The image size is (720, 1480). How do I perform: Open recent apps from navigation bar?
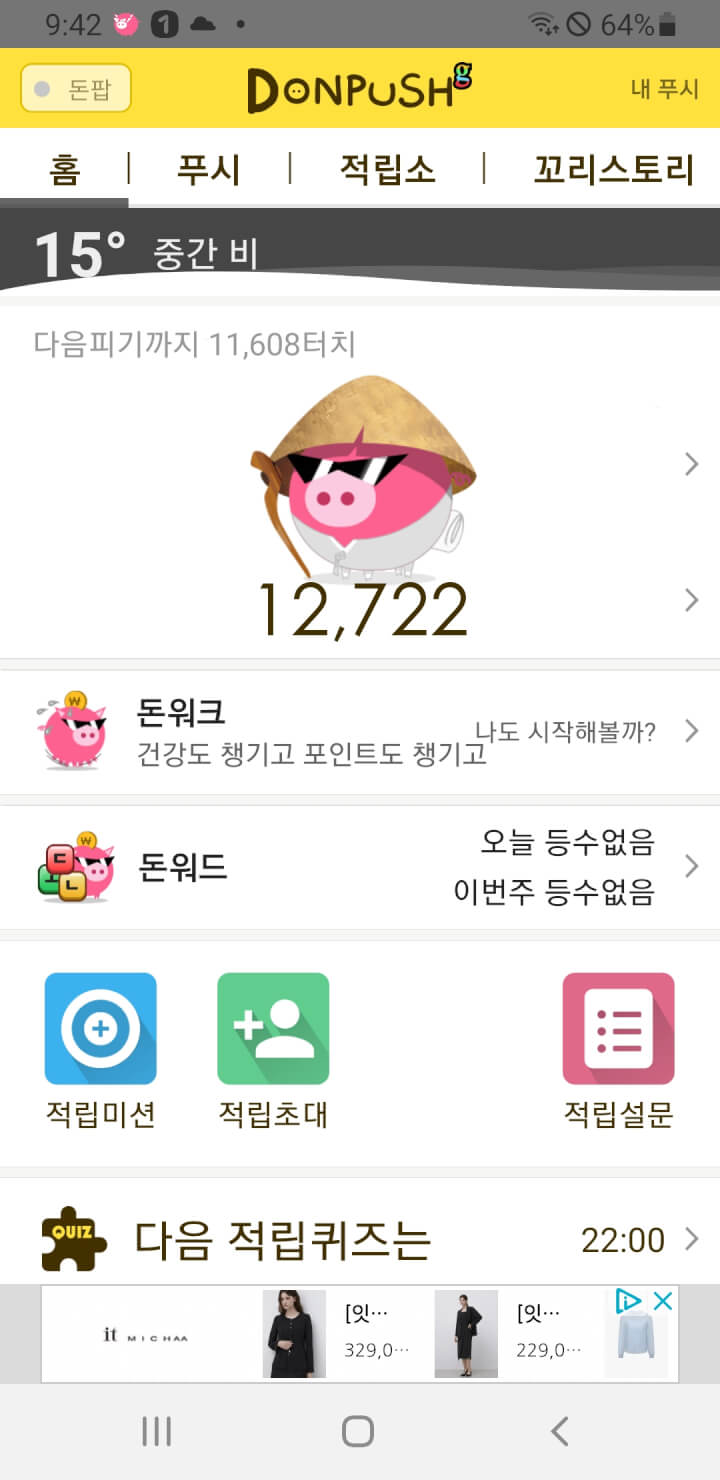(x=157, y=1431)
